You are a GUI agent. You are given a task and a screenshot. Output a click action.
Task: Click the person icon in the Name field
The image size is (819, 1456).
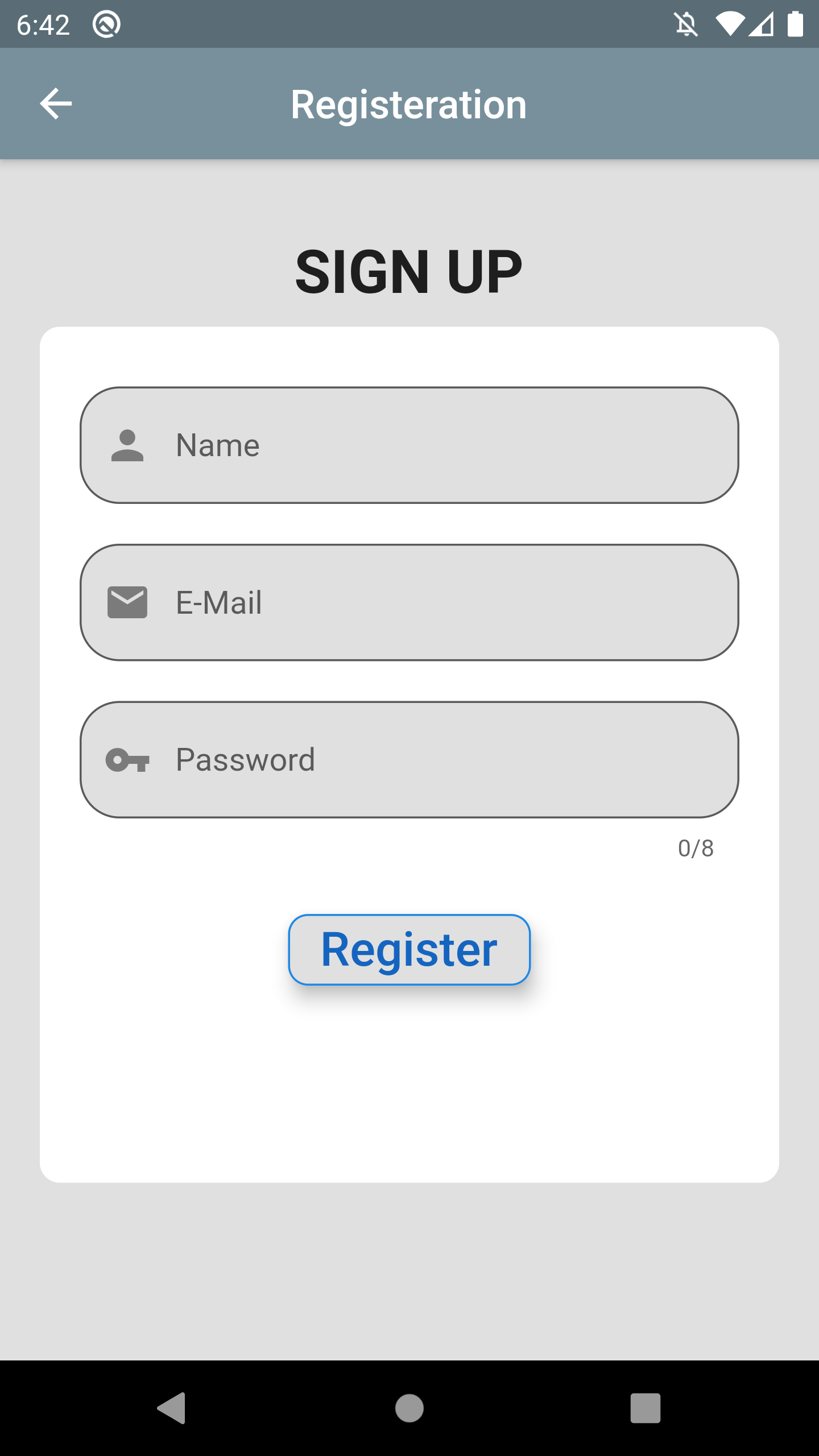[x=126, y=445]
